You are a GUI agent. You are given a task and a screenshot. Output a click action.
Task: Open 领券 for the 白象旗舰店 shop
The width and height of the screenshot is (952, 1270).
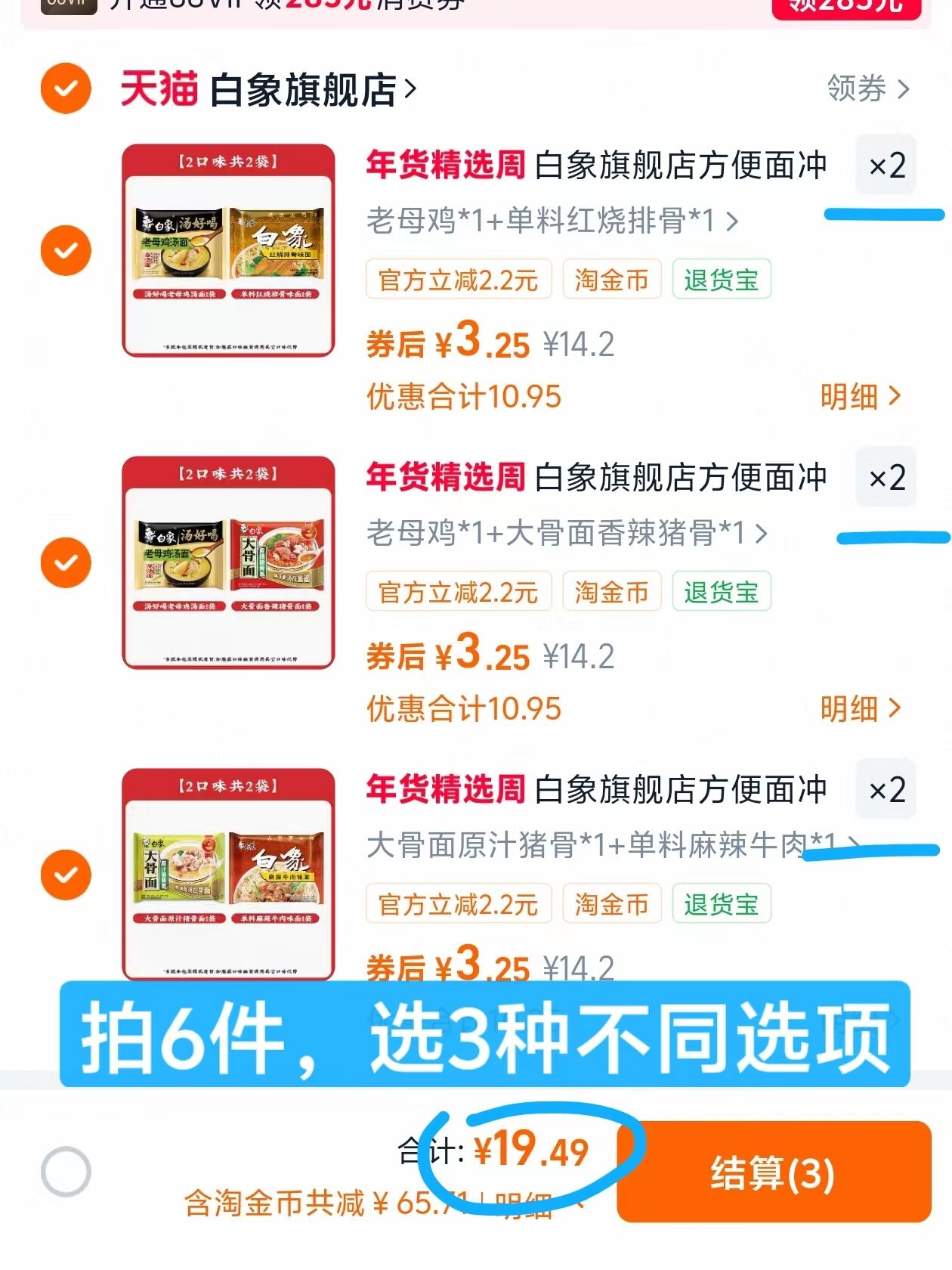click(x=867, y=89)
